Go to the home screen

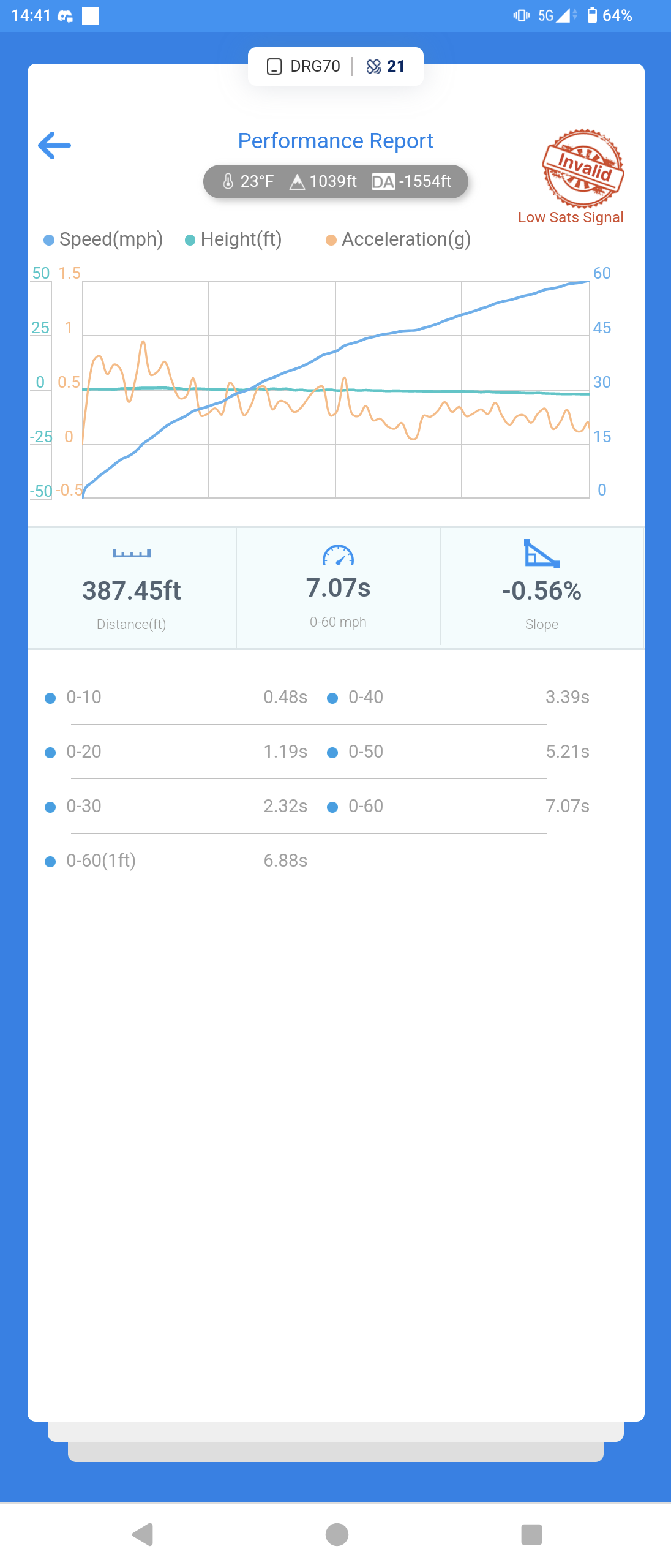point(337,1534)
